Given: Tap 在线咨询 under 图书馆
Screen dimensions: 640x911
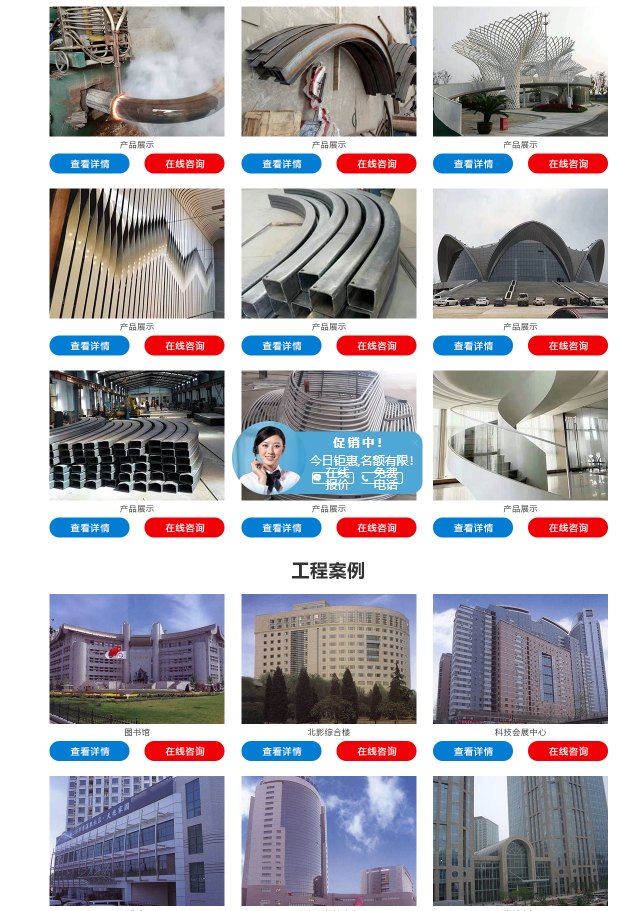Looking at the screenshot, I should [x=184, y=751].
